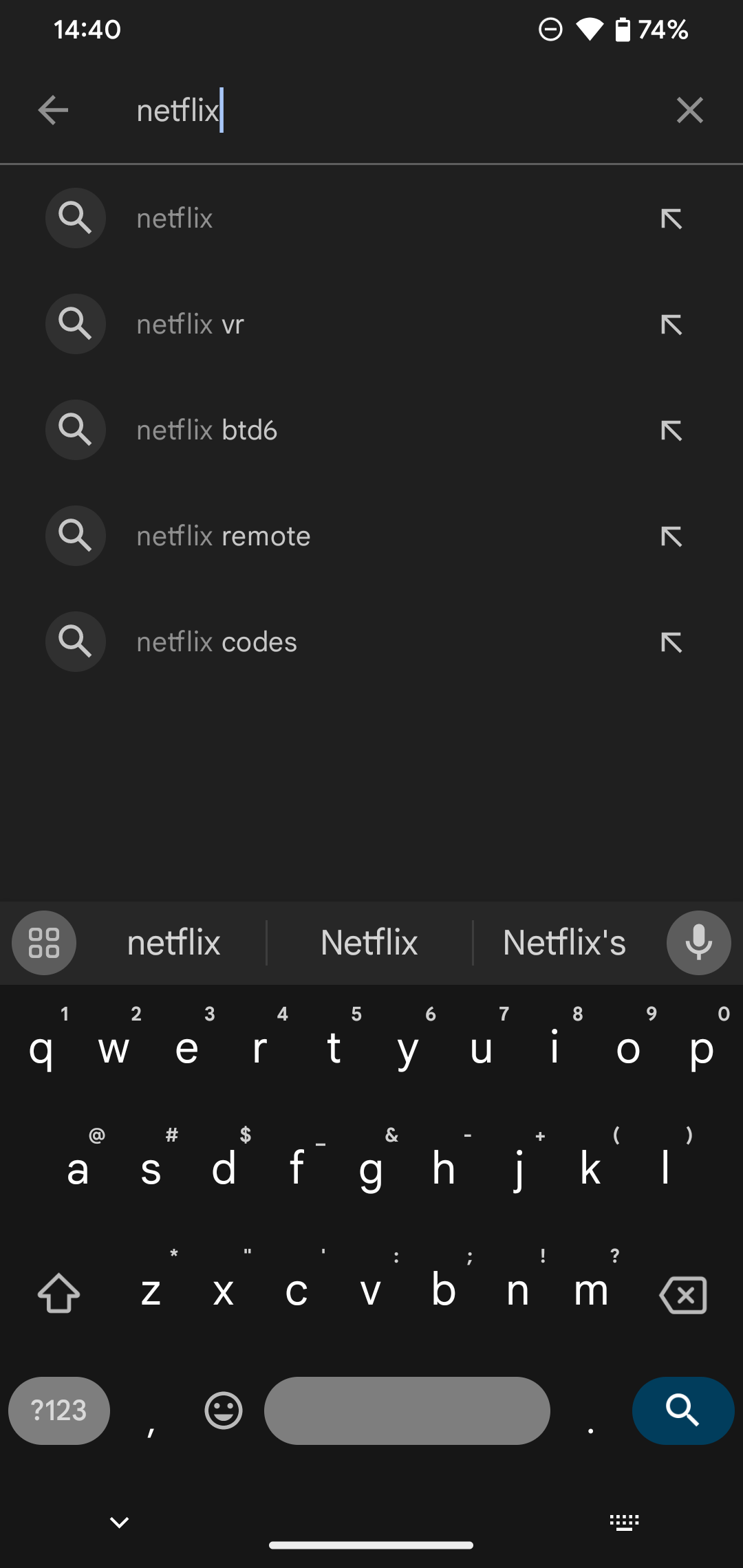Tap the back arrow to exit search

coord(53,110)
